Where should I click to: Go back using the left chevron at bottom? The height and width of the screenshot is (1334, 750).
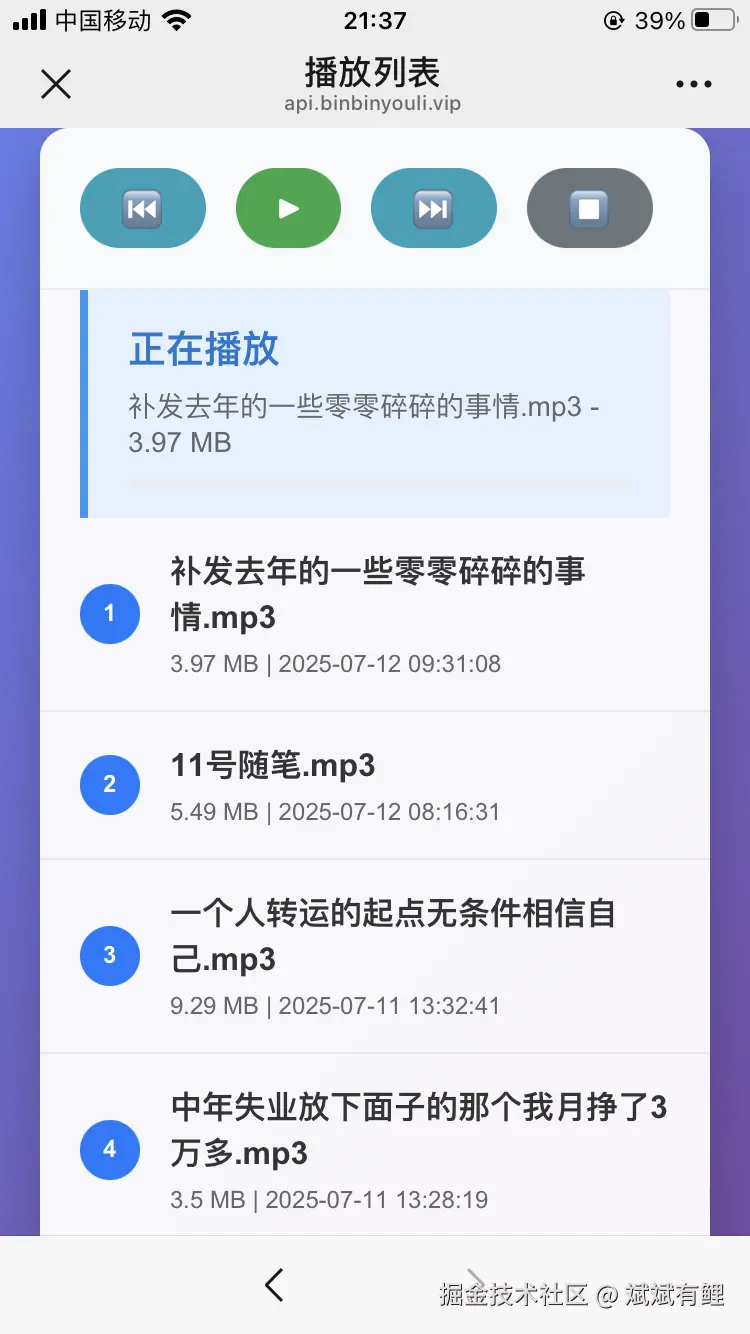(273, 1285)
